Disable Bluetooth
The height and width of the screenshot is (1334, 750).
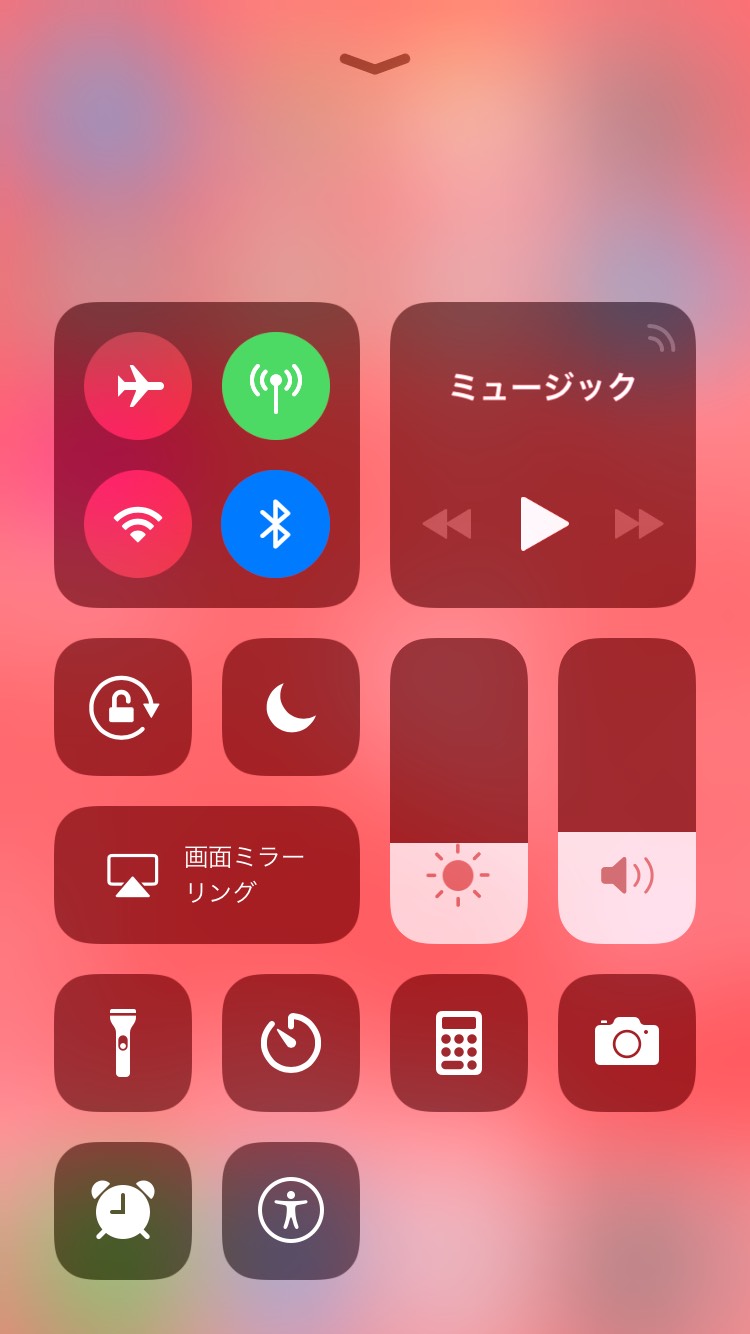276,524
